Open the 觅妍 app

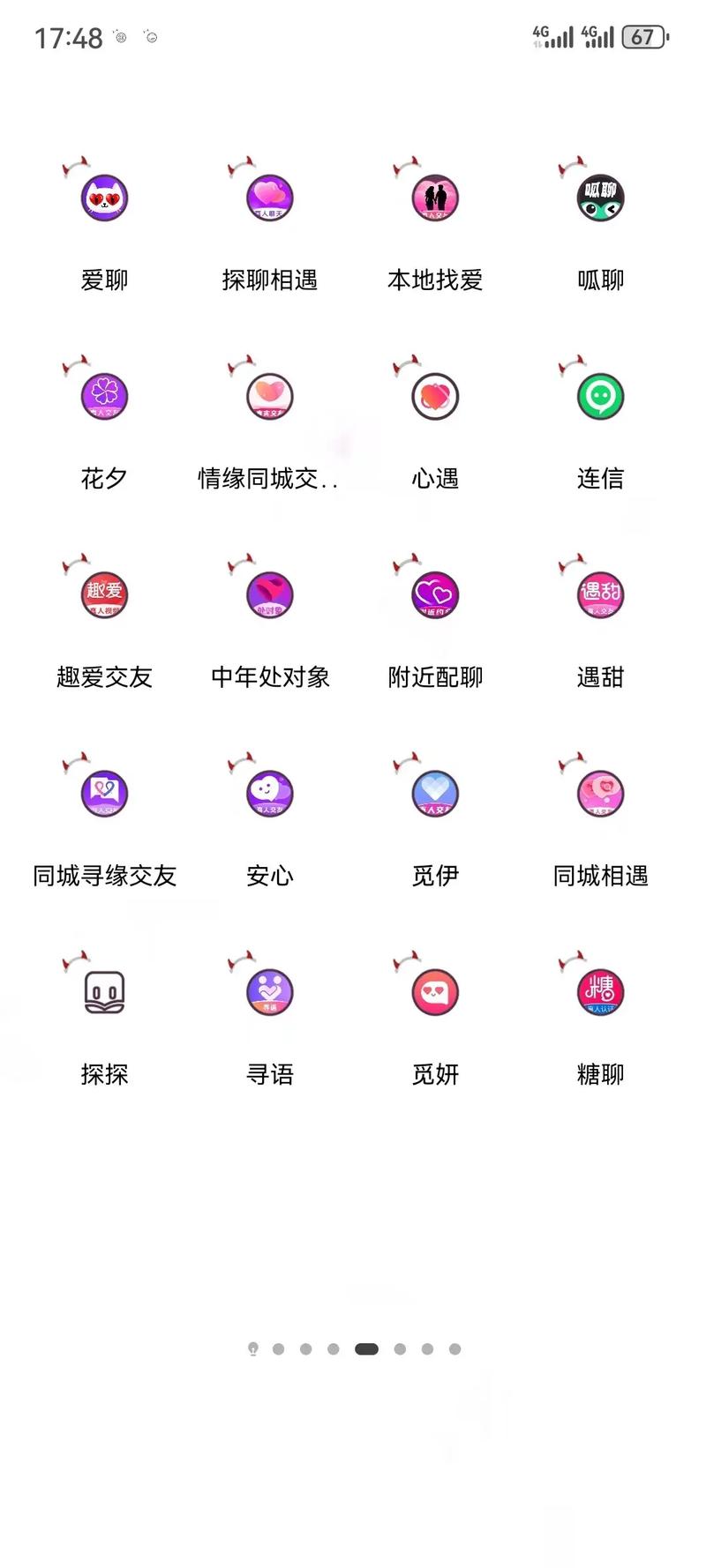coord(435,992)
